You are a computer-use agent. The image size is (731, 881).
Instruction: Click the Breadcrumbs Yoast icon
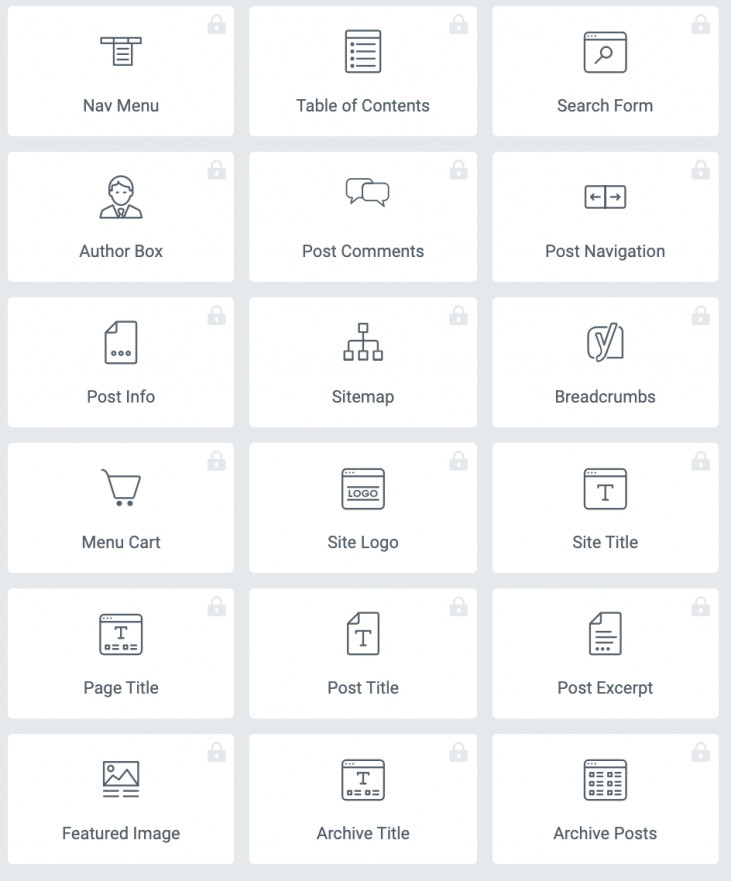click(x=605, y=342)
